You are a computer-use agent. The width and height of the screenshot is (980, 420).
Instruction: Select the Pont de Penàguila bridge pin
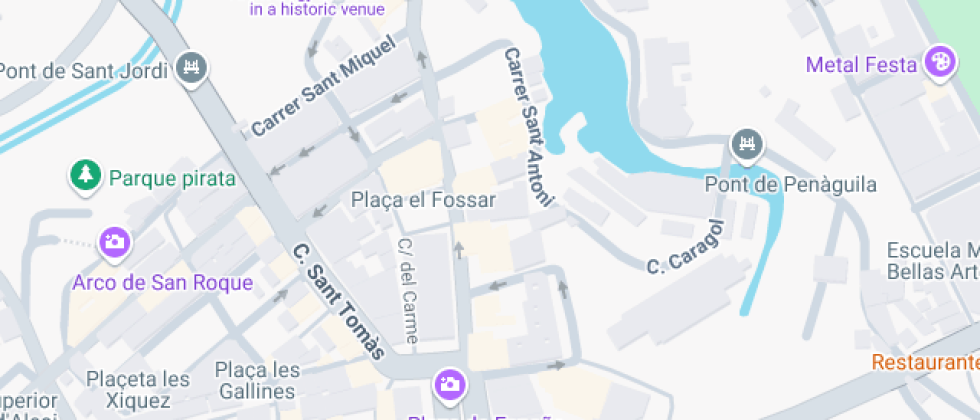pyautogui.click(x=747, y=146)
